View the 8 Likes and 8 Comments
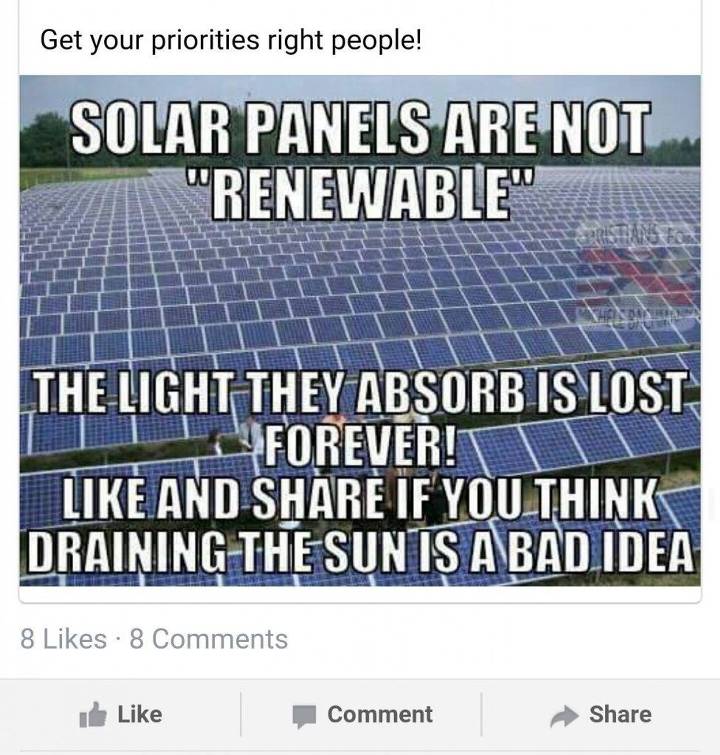 (154, 639)
